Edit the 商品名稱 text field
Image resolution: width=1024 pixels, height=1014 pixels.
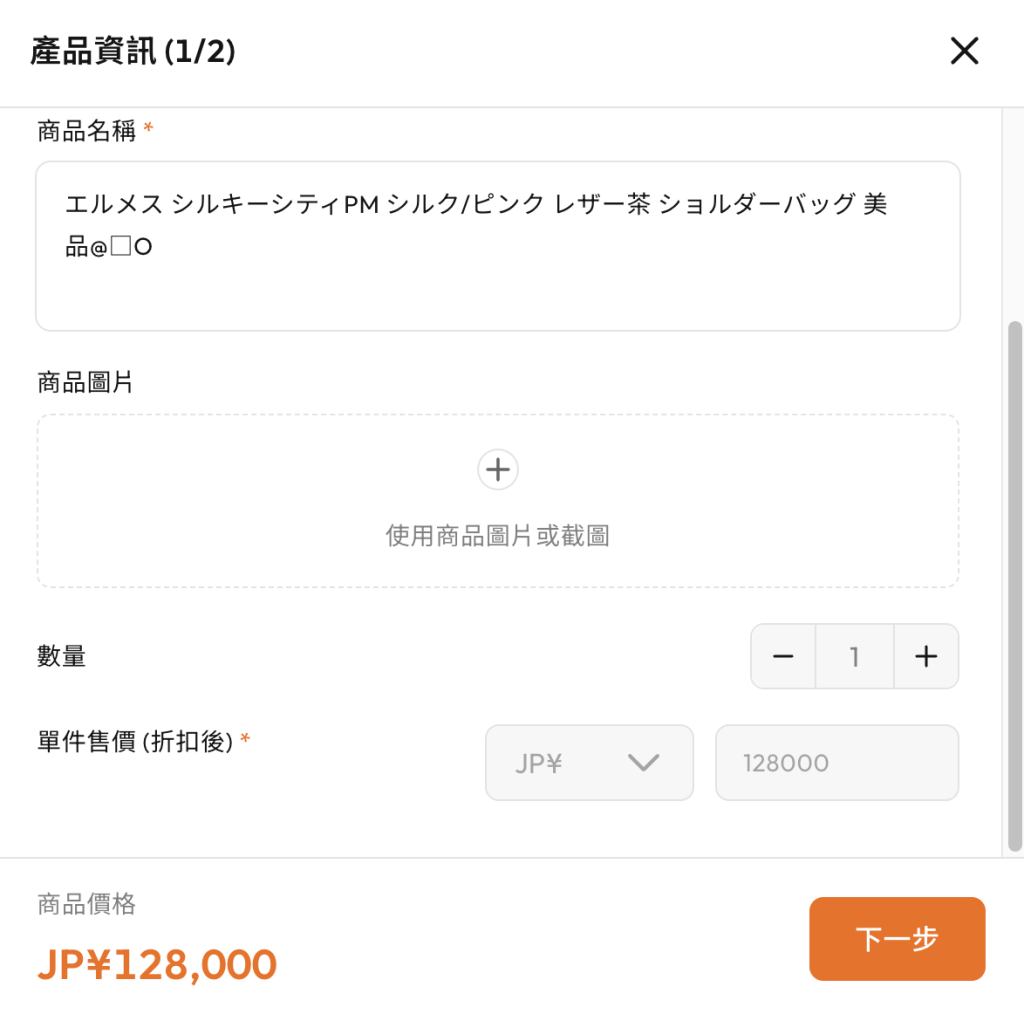(x=497, y=246)
